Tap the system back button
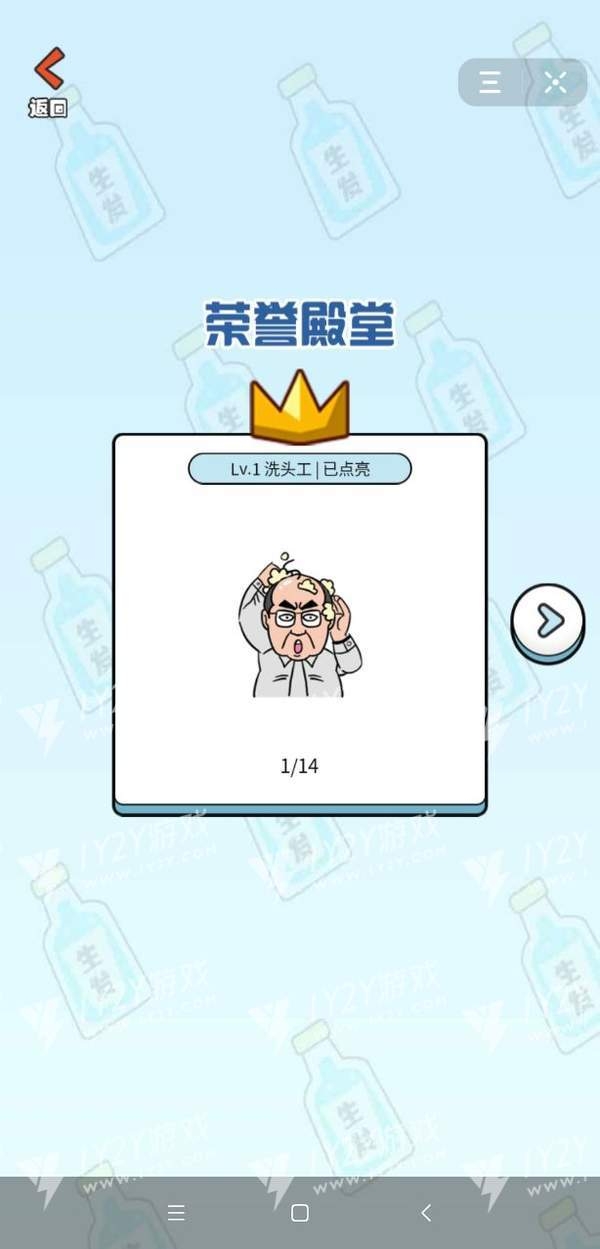The width and height of the screenshot is (600, 1249). pos(426,1213)
